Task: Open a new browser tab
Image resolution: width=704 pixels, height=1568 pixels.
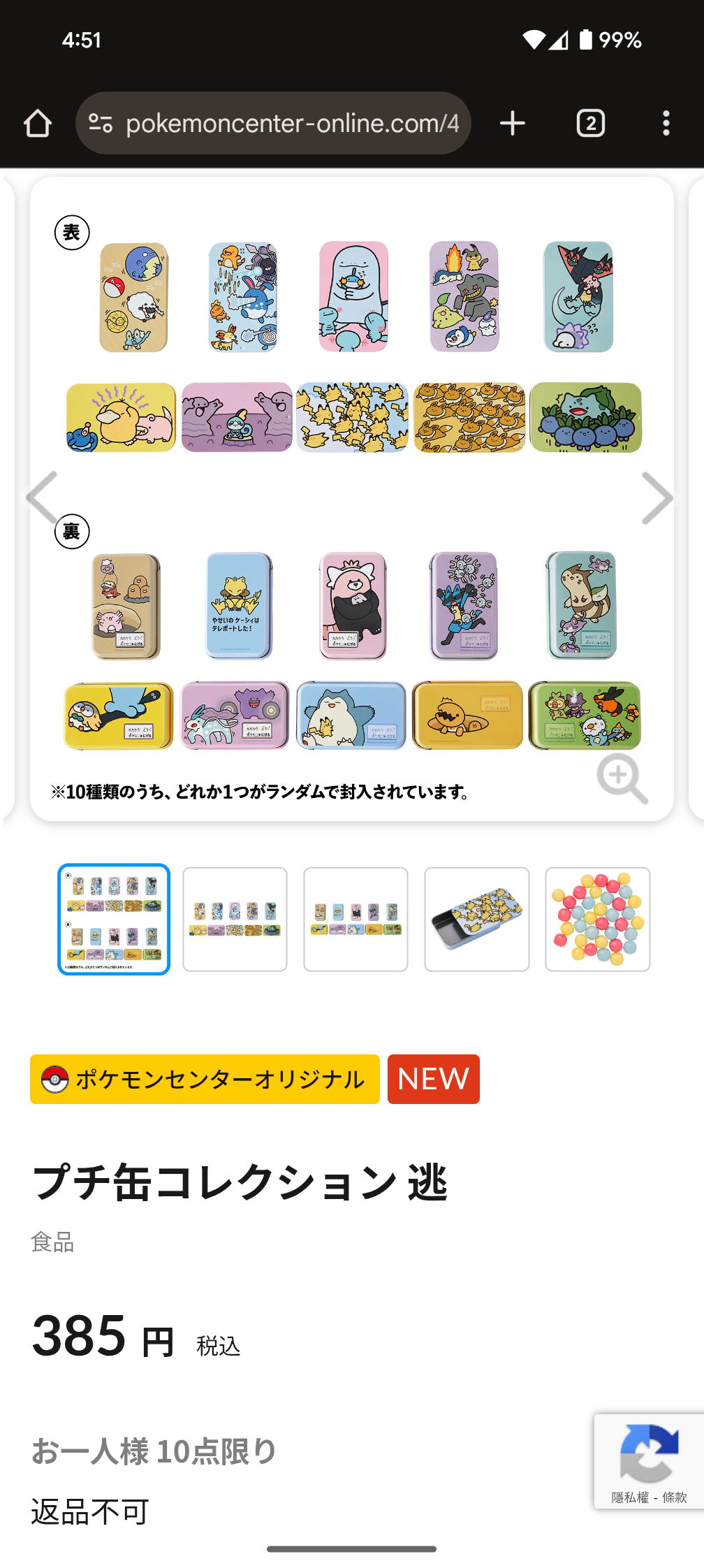Action: coord(513,124)
